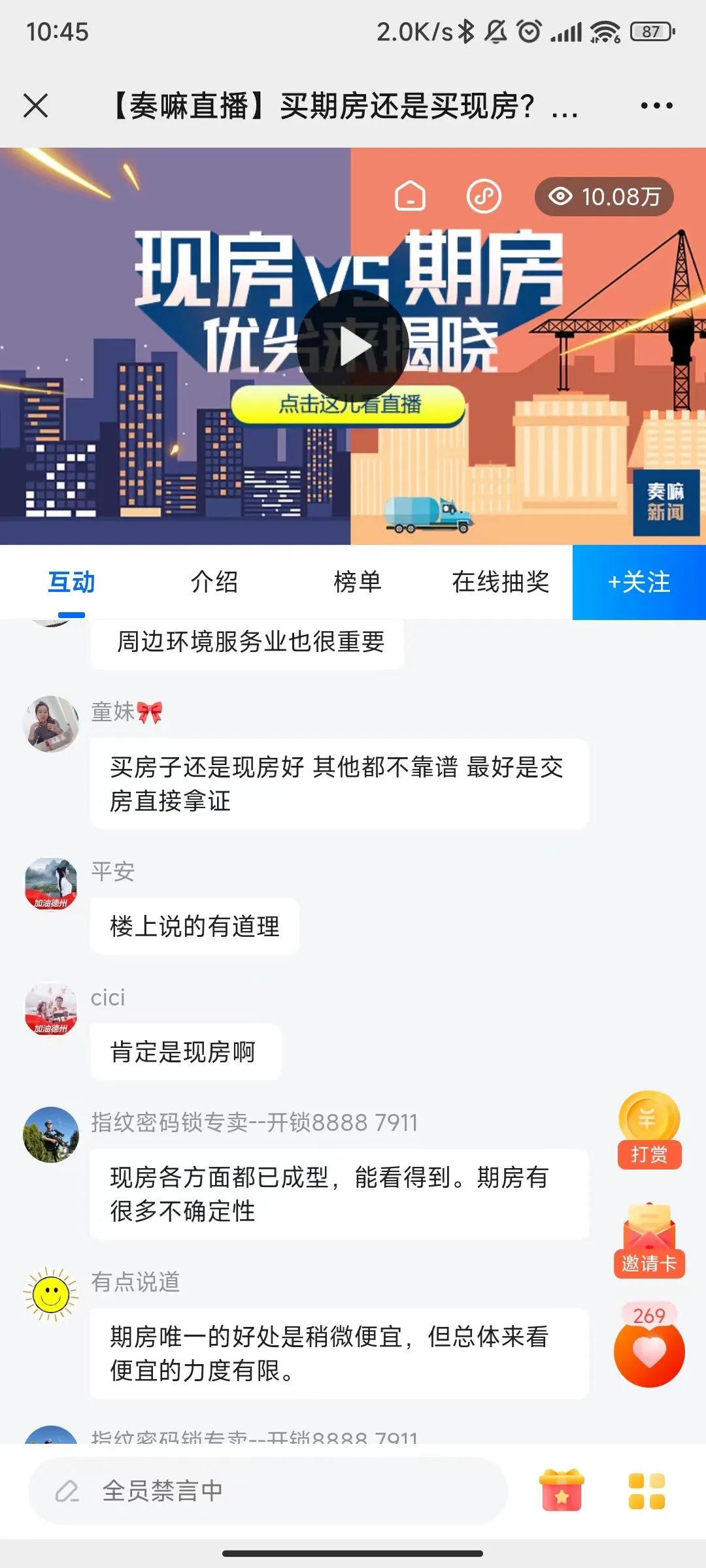This screenshot has height=1568, width=706.
Task: Send a like with the heart button
Action: [x=648, y=1352]
